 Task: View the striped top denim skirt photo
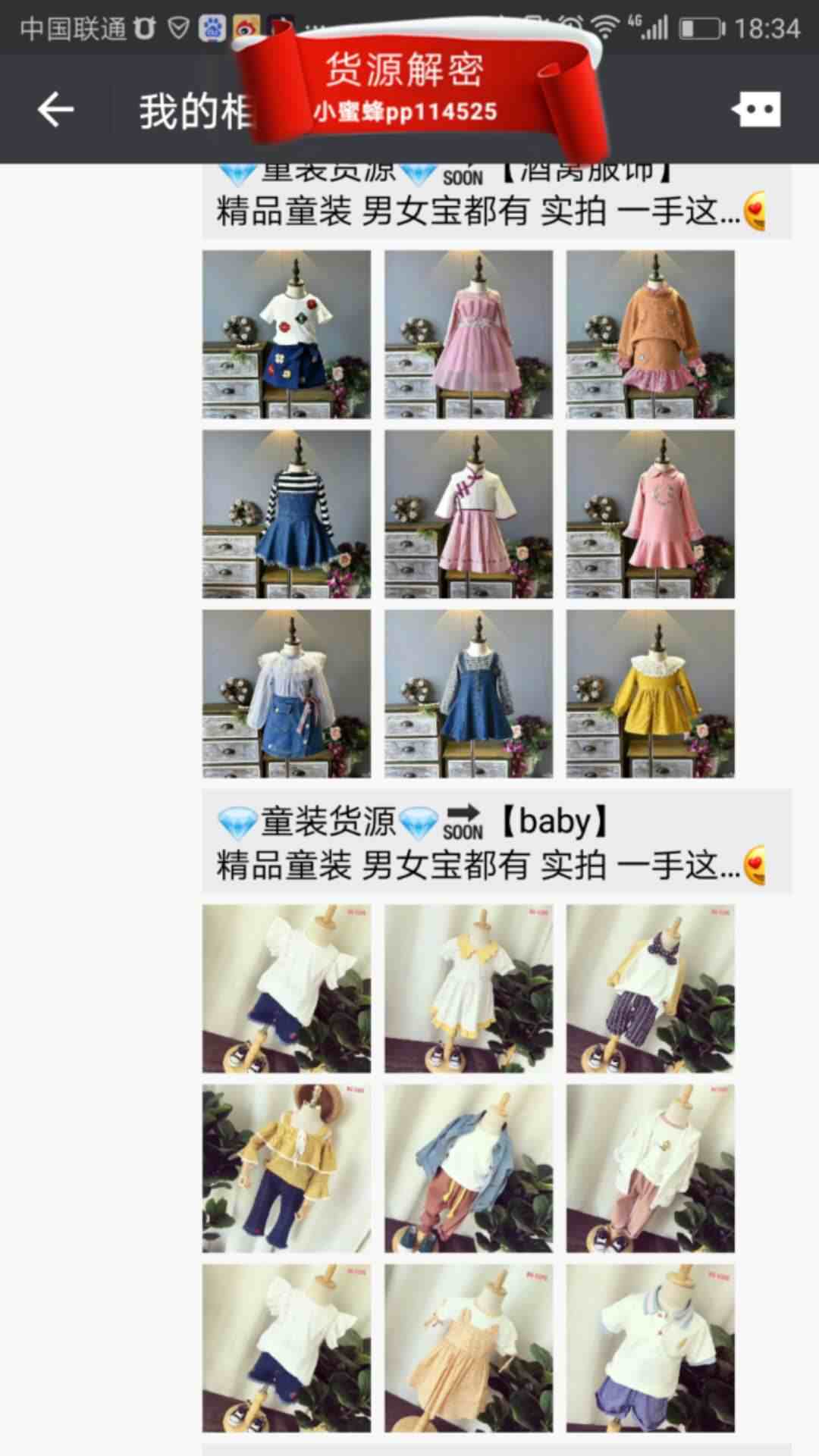[x=286, y=514]
